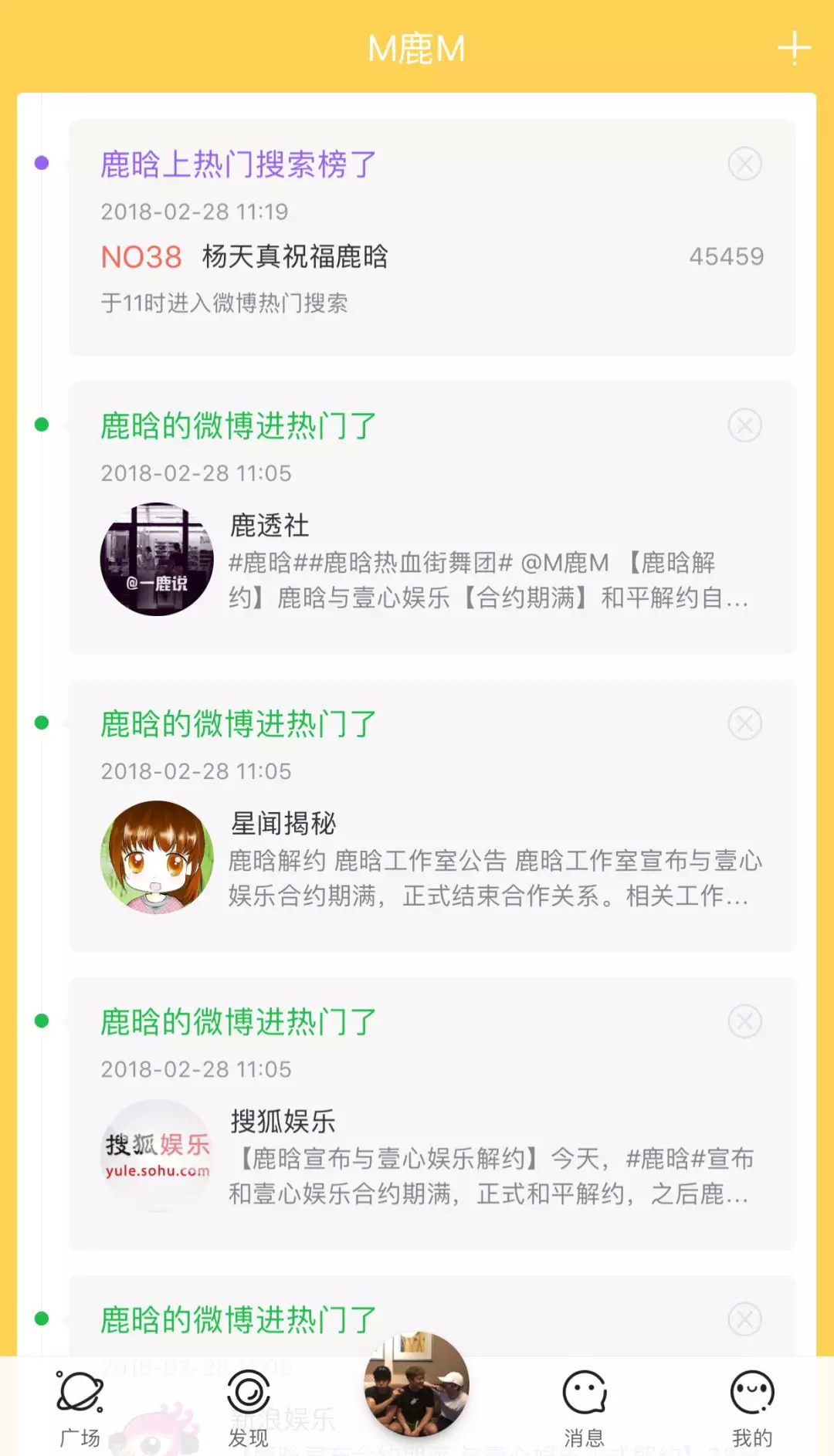Open the 搜狐娱乐 Weibo post
This screenshot has width=834, height=1456.
(x=432, y=1156)
